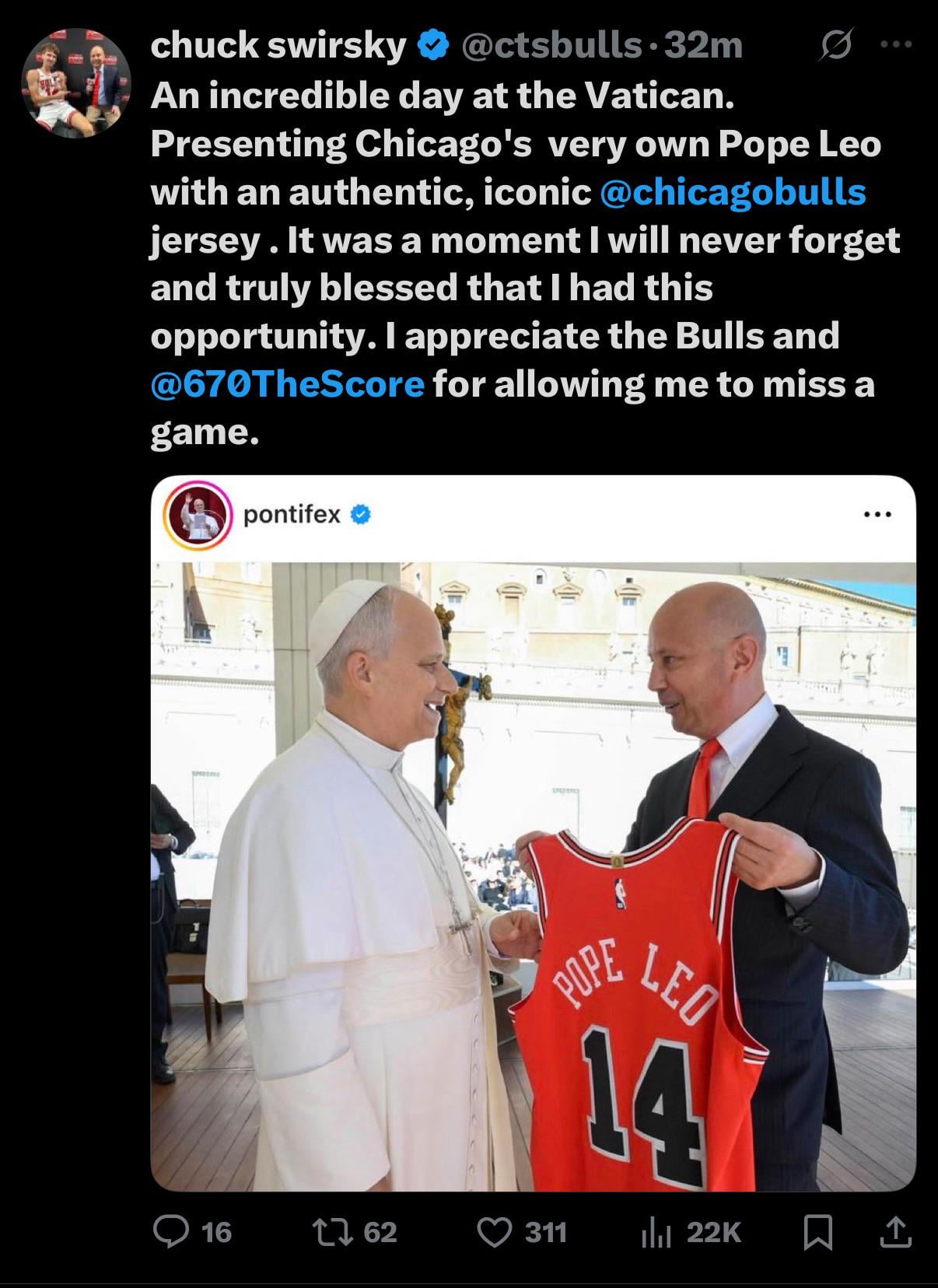Share this tweet
This screenshot has height=1288, width=938.
(895, 1232)
